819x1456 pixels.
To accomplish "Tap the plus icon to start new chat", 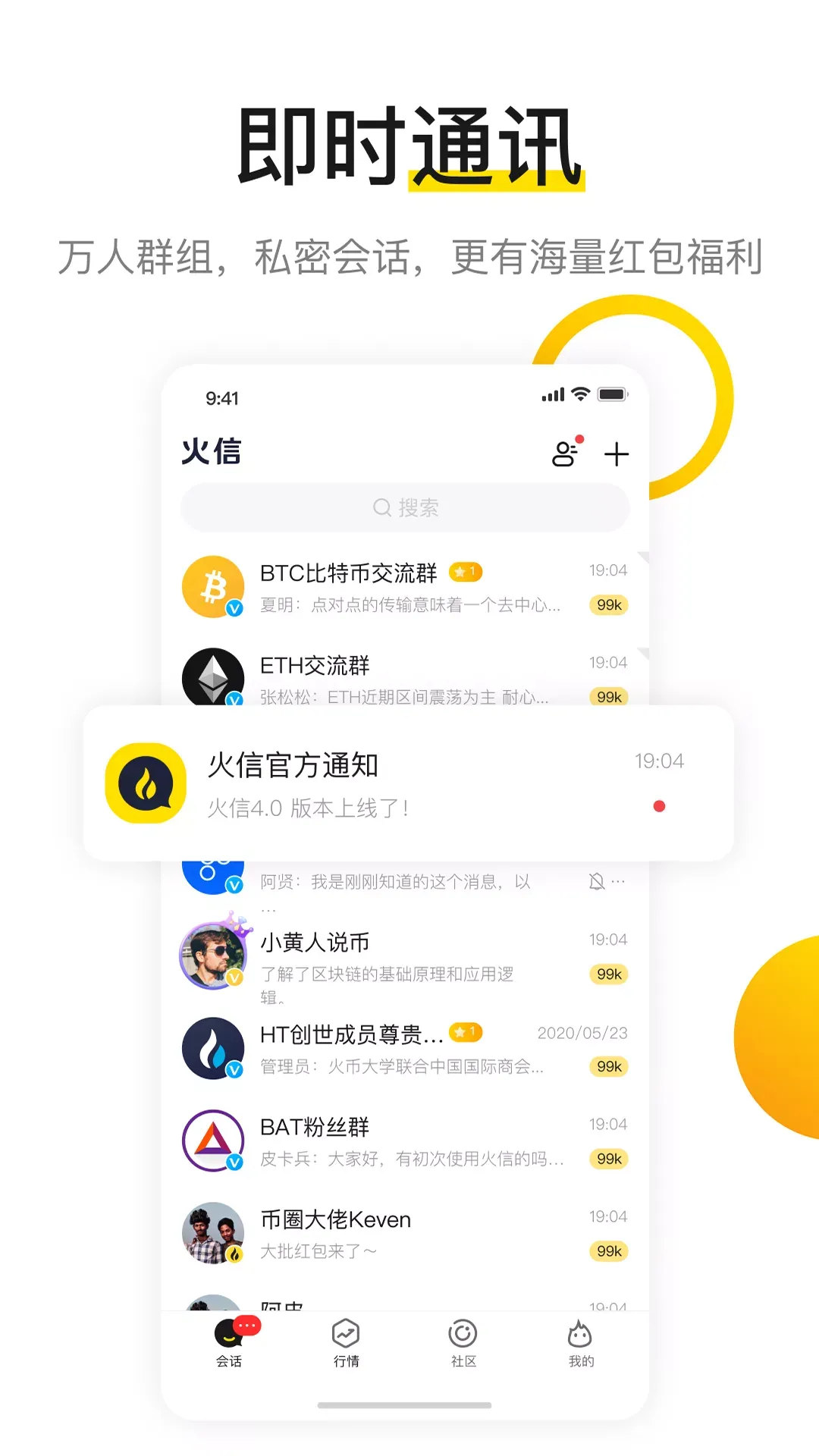I will pyautogui.click(x=617, y=453).
